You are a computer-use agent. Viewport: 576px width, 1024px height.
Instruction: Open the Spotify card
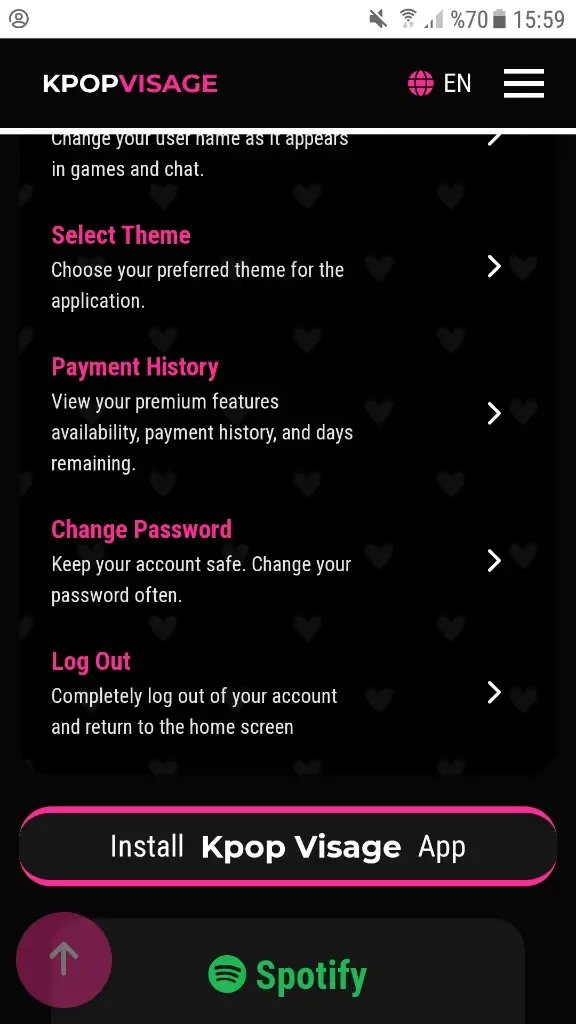(x=288, y=972)
